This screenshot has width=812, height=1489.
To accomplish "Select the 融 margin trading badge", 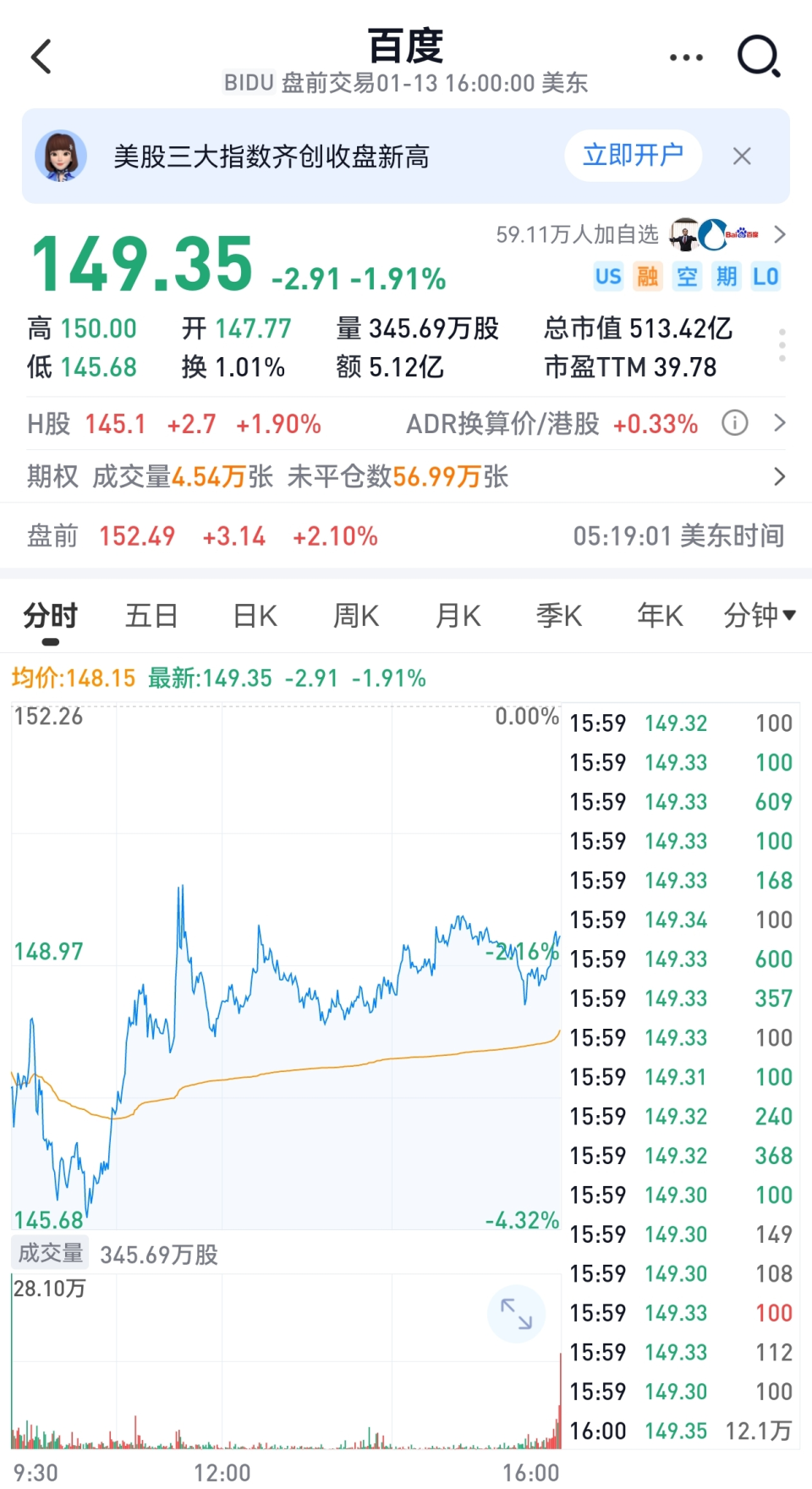I will pos(647,277).
